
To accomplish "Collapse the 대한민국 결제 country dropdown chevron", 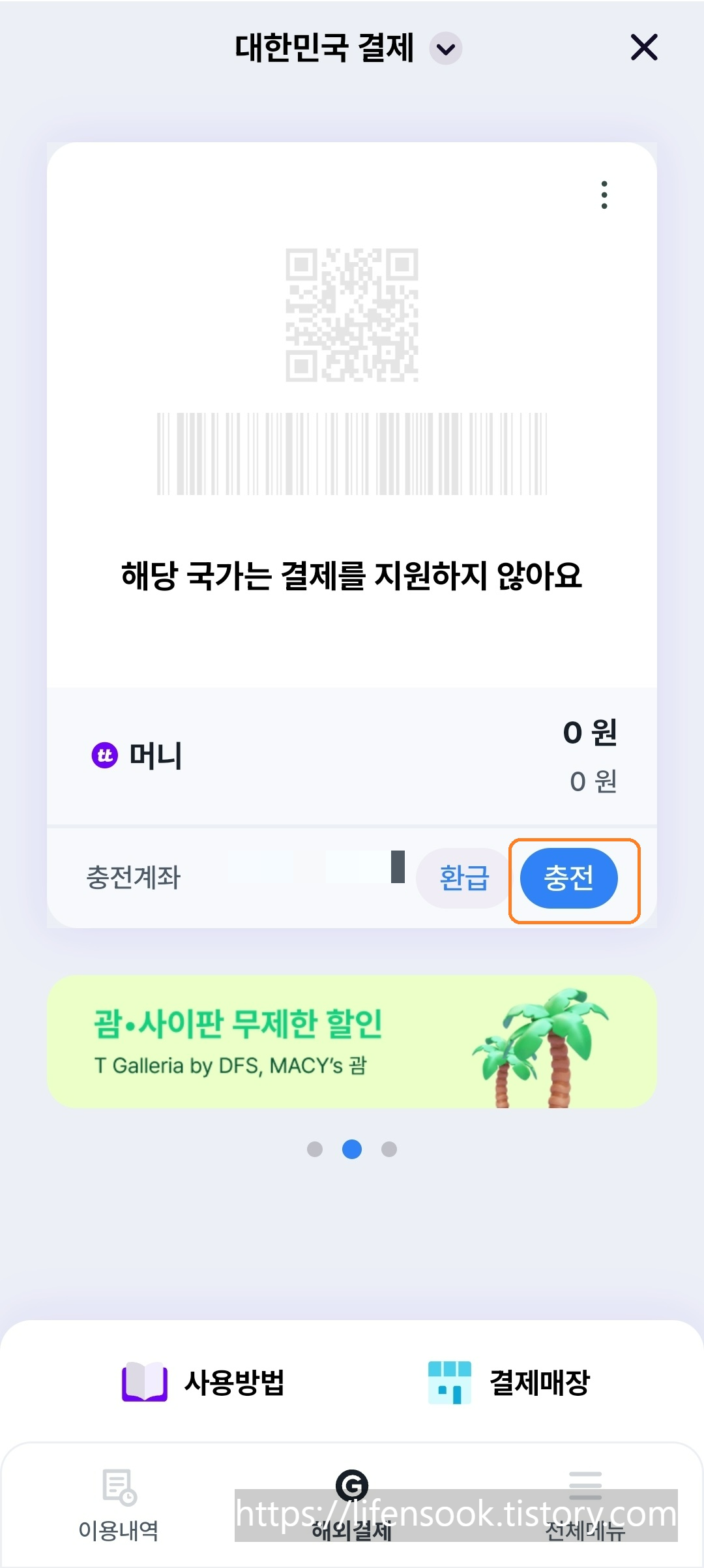I will (445, 48).
